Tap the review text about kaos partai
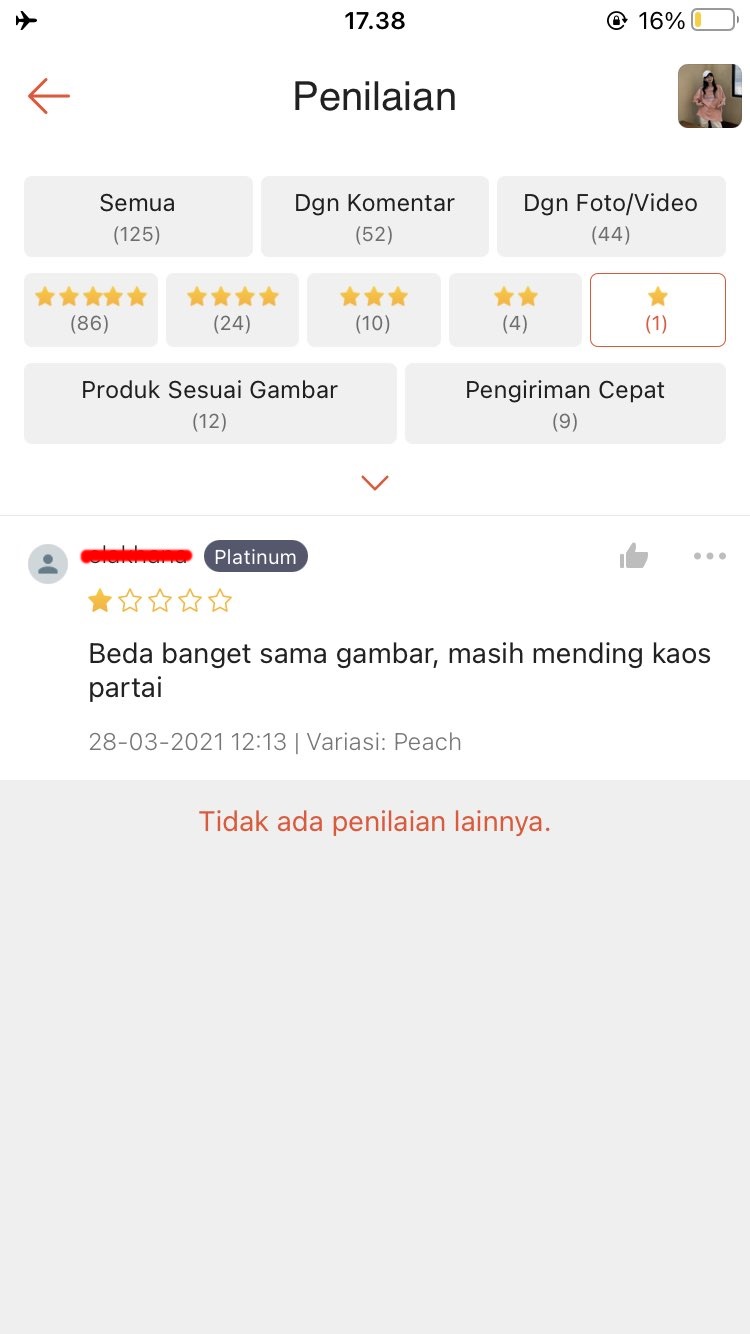 (399, 670)
